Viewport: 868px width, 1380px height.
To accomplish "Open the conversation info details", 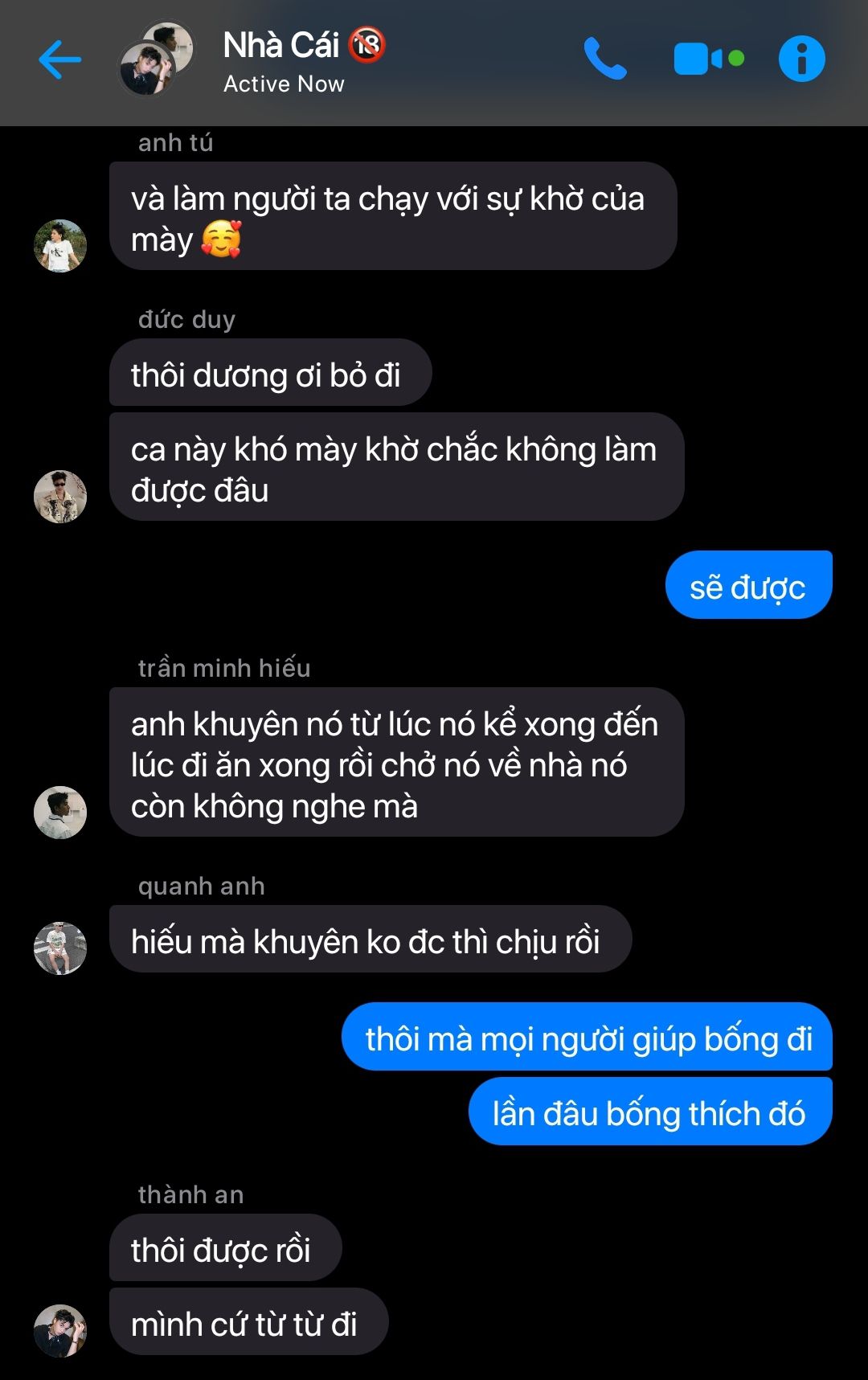I will [801, 59].
